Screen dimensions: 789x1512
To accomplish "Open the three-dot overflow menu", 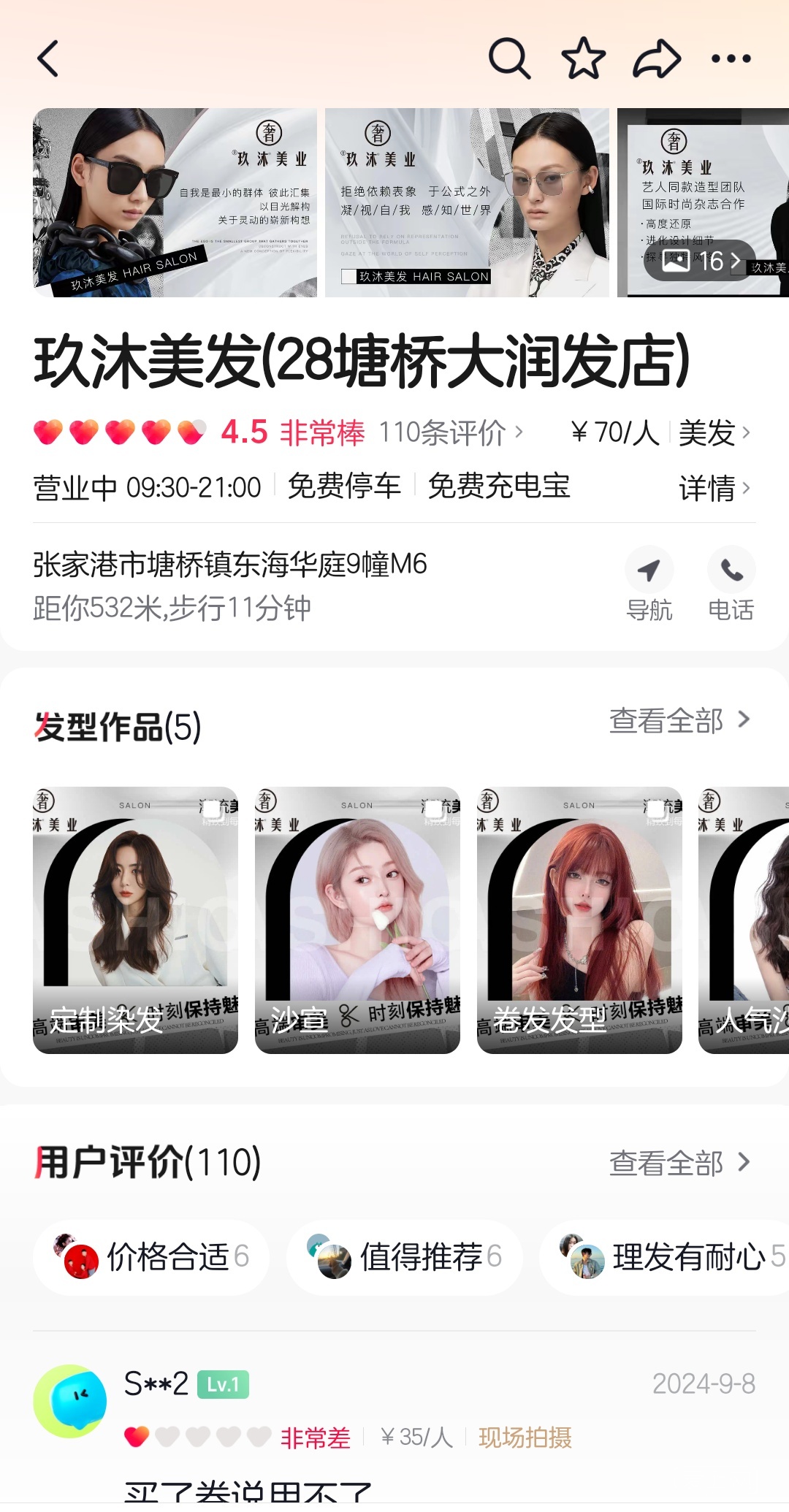I will point(731,58).
